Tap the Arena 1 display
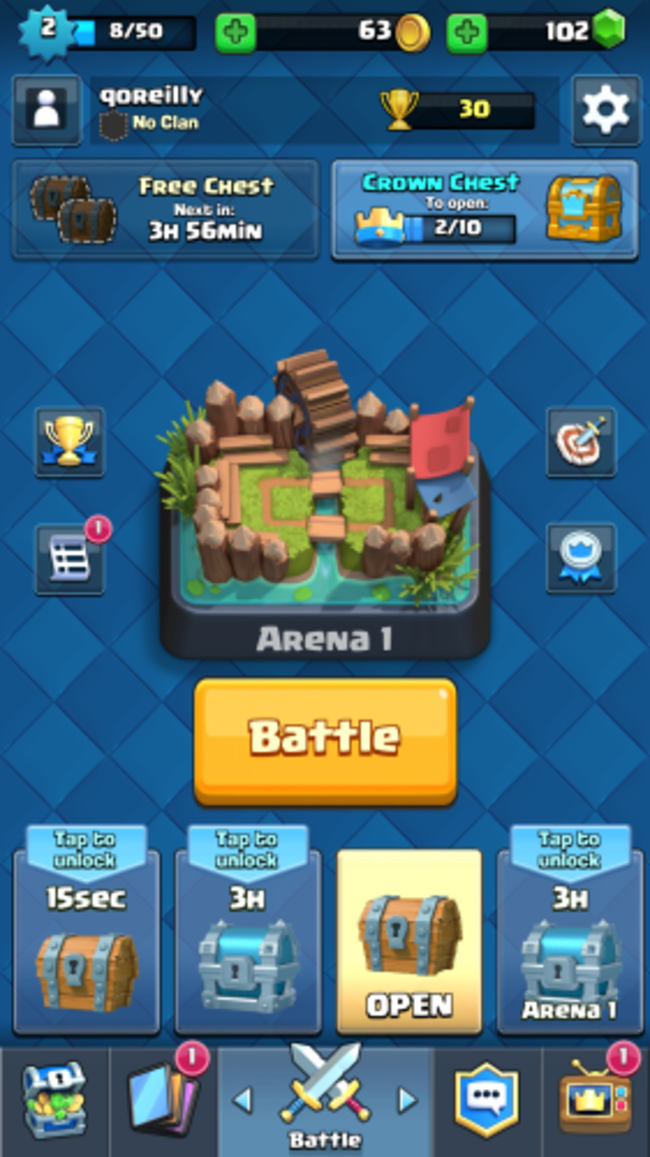650x1157 pixels. click(325, 500)
